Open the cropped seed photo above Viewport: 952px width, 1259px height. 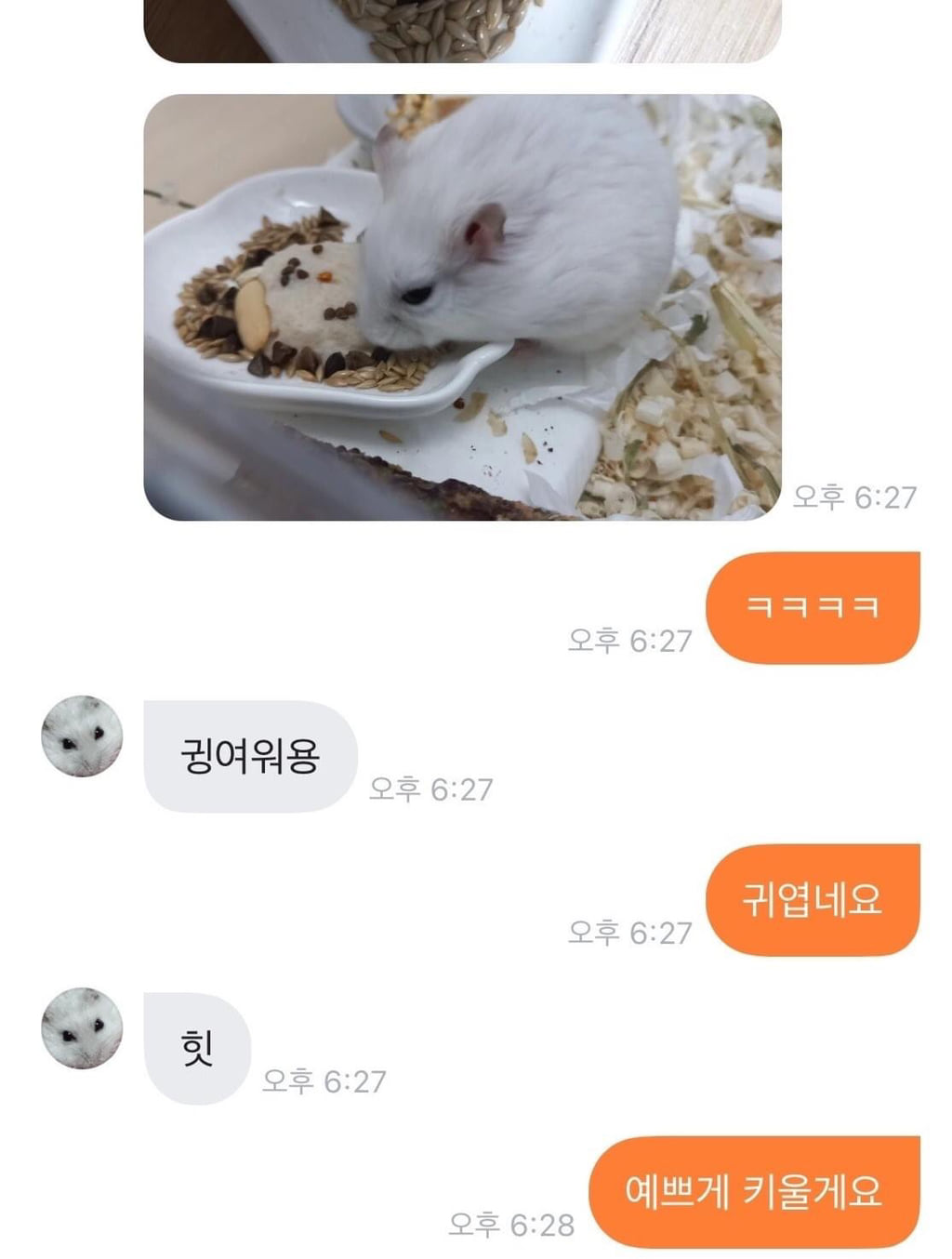pos(462,28)
